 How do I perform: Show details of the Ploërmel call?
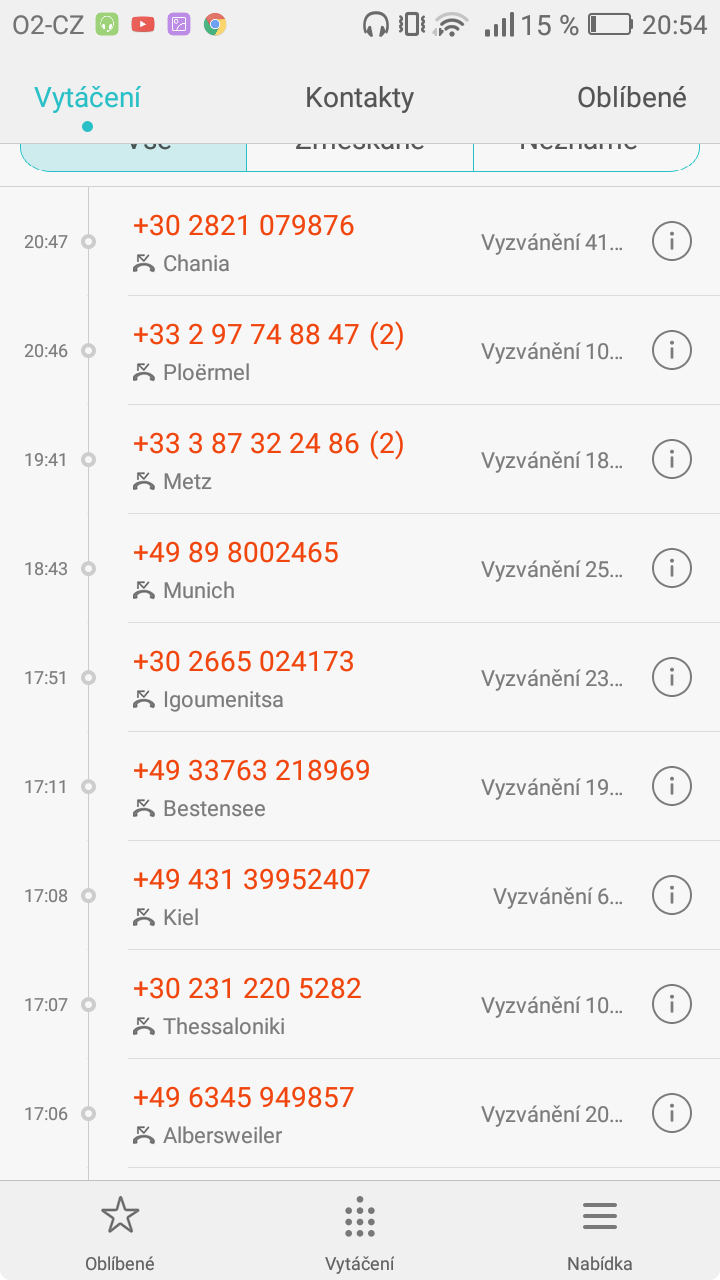pos(672,351)
